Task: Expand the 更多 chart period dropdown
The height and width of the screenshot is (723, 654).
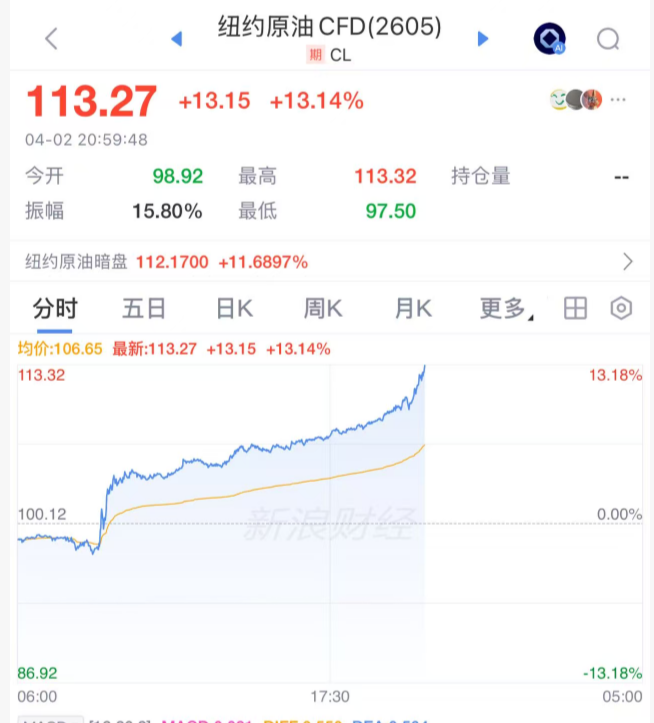Action: (x=506, y=309)
